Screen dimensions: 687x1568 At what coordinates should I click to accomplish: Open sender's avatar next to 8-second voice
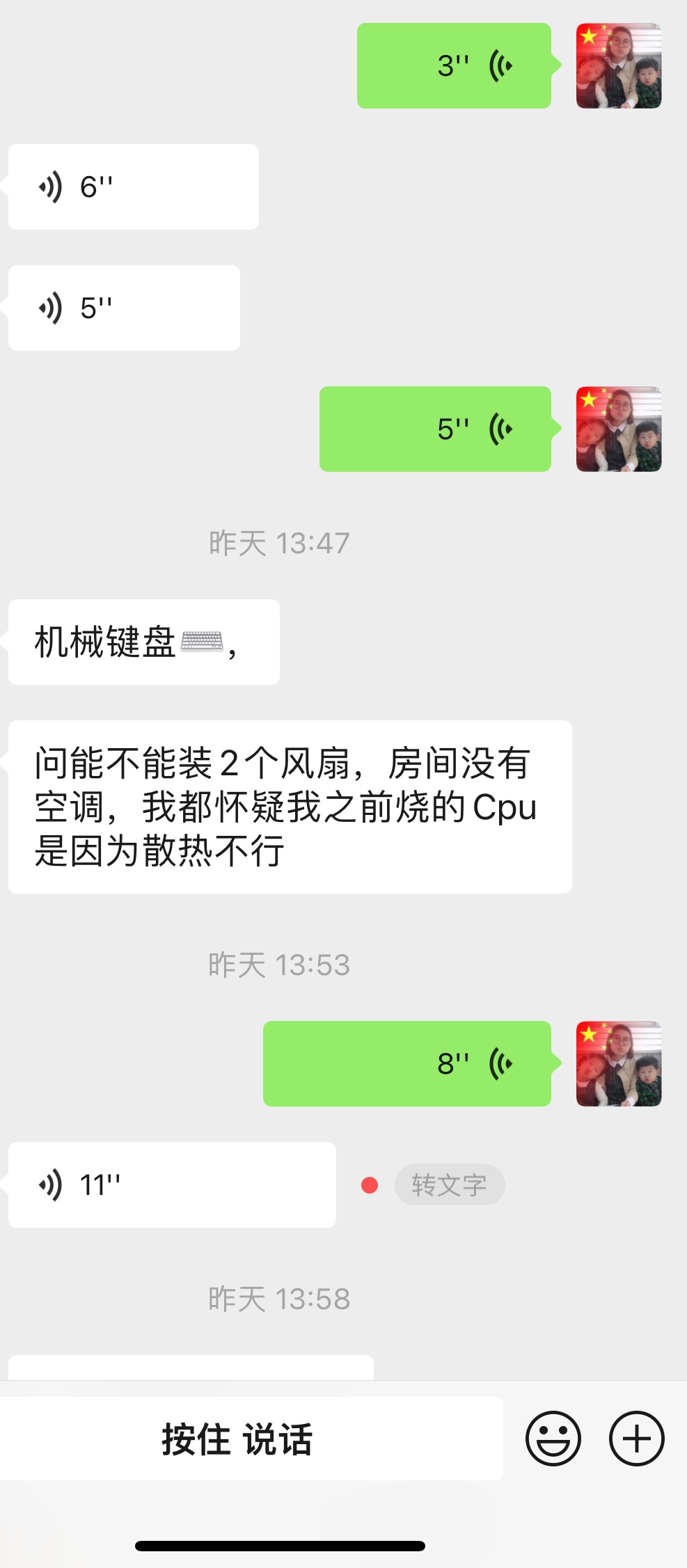618,1064
